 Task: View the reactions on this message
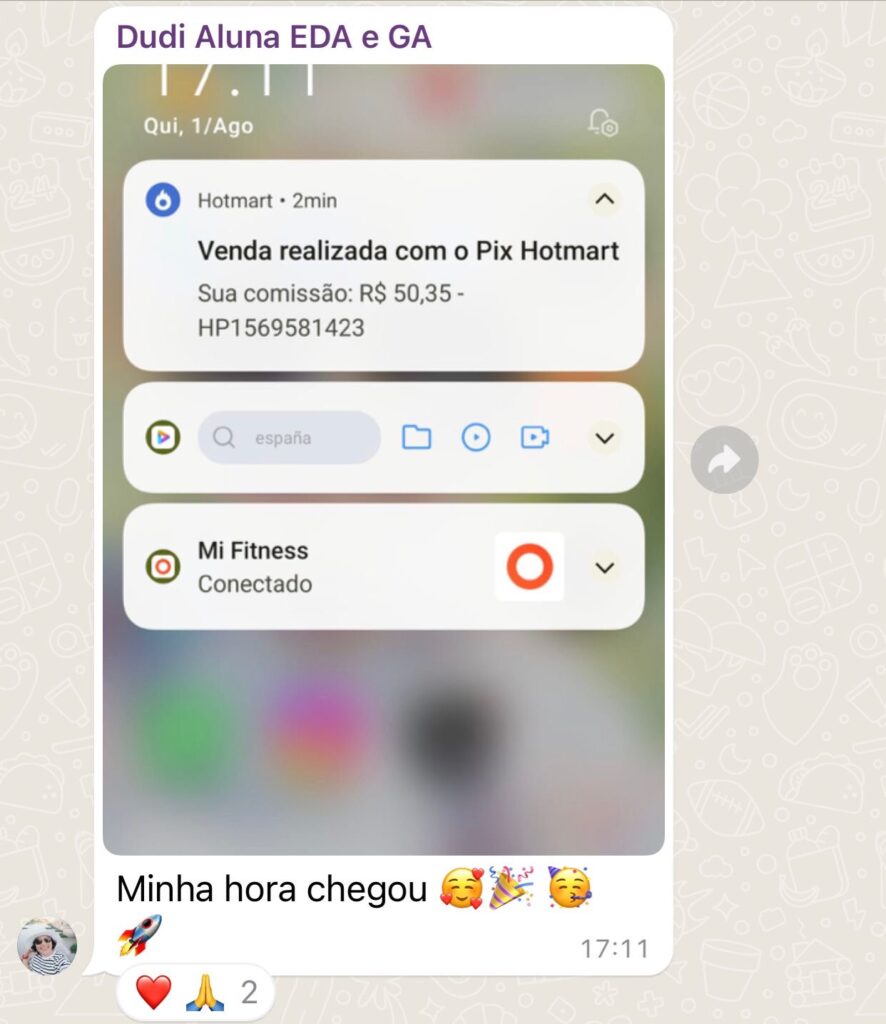(x=195, y=993)
